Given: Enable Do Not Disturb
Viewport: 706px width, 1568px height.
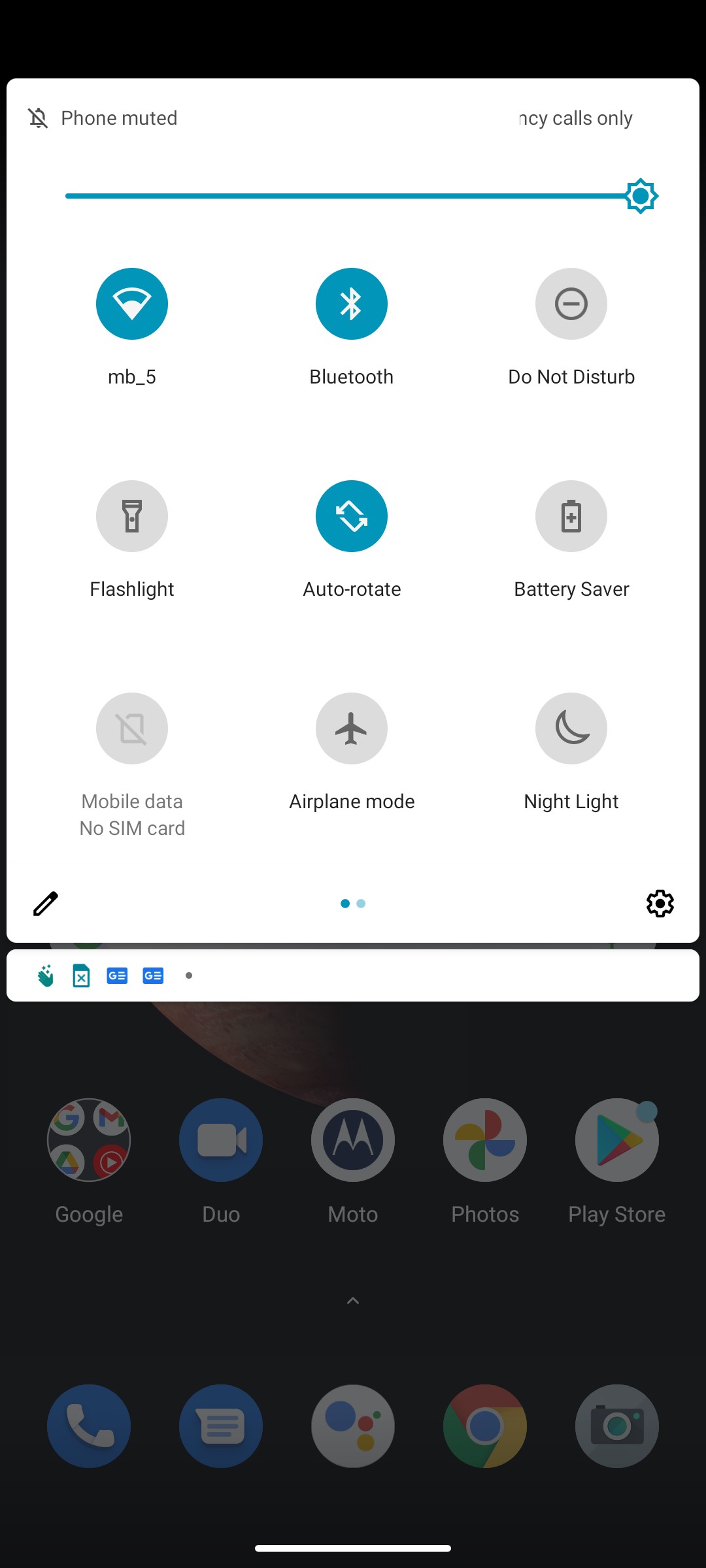Looking at the screenshot, I should click(x=571, y=304).
